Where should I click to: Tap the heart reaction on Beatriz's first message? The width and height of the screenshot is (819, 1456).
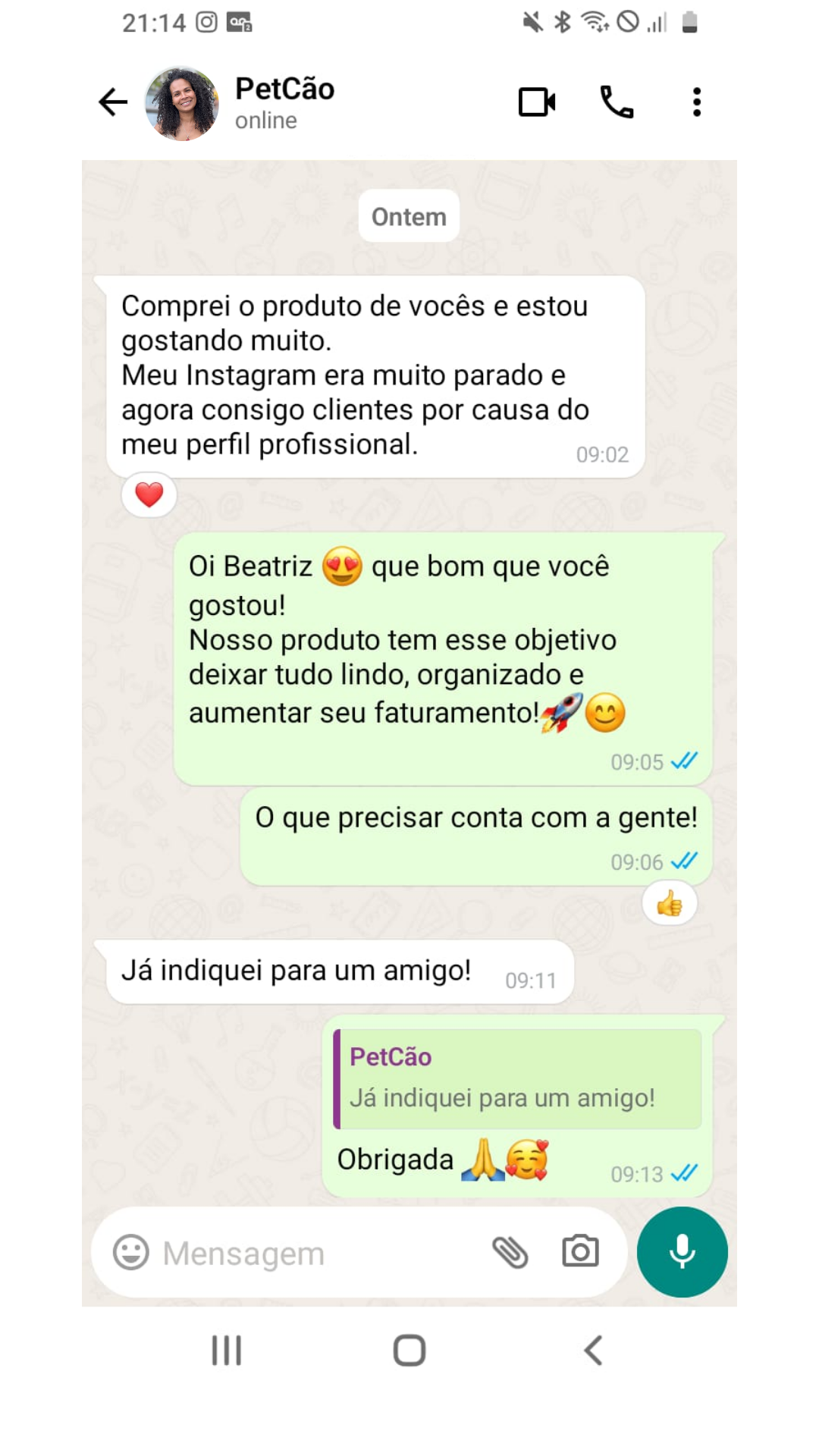click(x=149, y=494)
